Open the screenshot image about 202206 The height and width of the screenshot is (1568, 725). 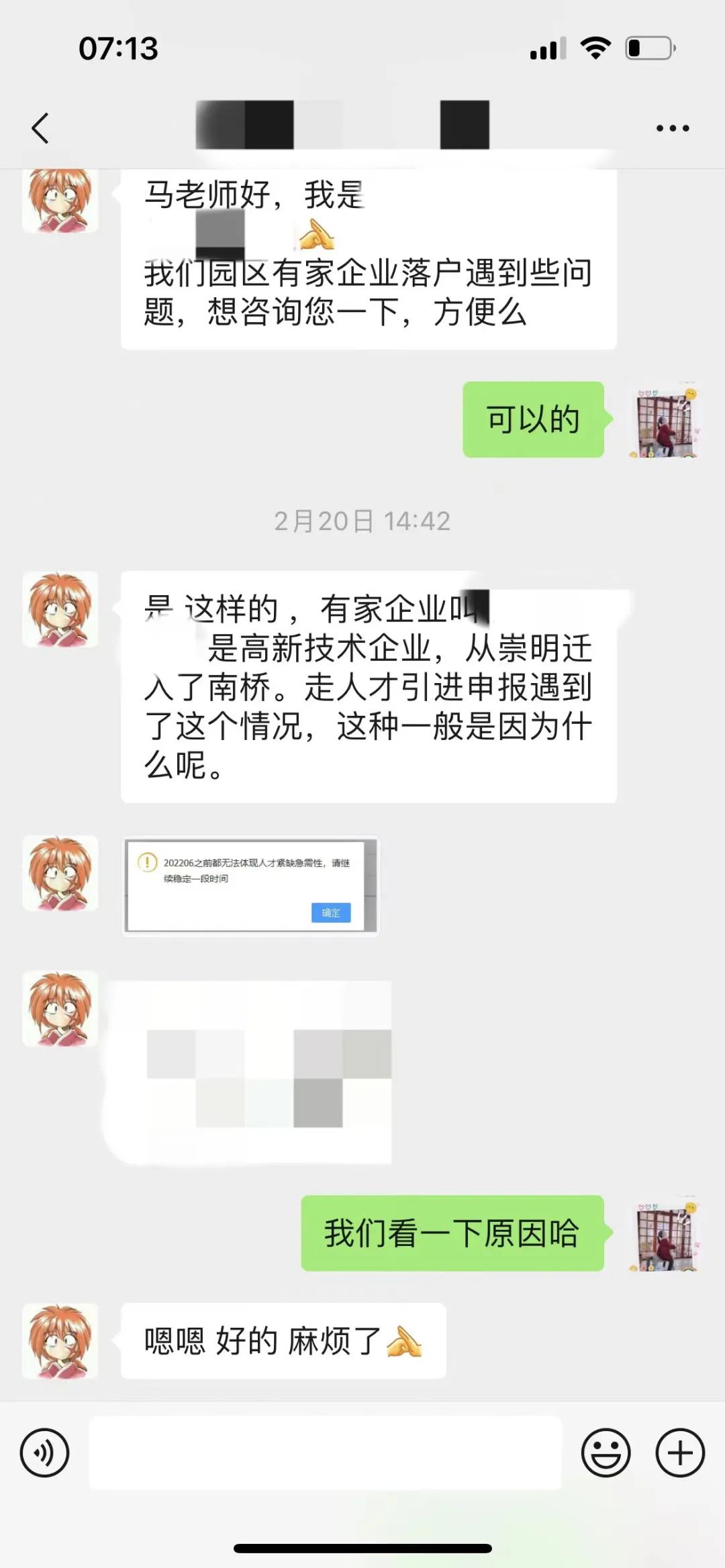[x=250, y=886]
